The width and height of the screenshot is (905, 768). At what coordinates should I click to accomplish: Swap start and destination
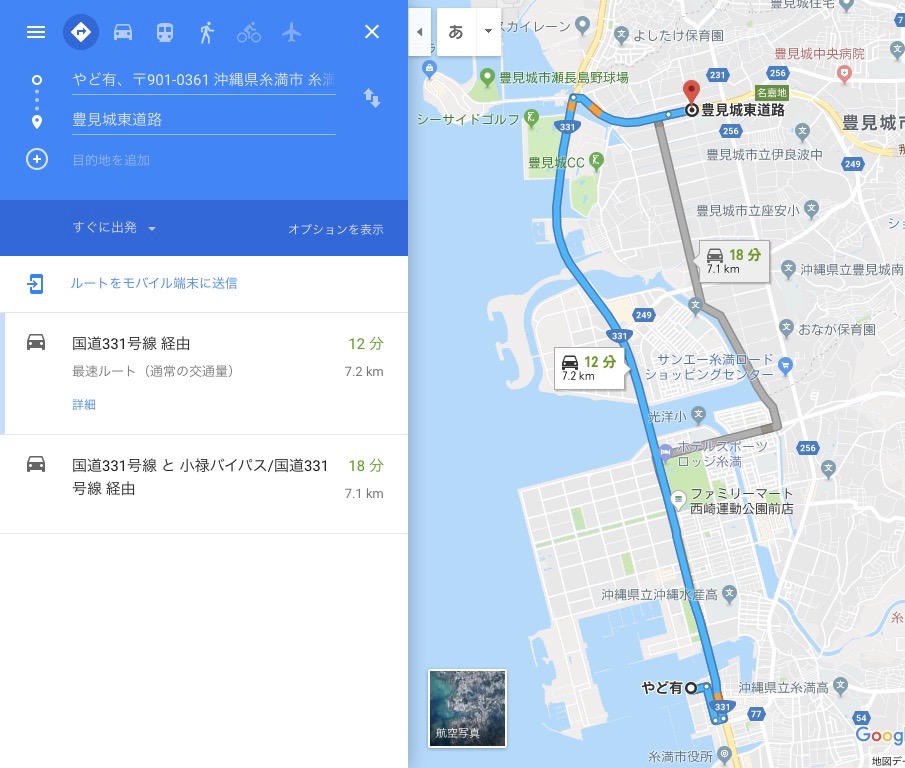pos(372,98)
